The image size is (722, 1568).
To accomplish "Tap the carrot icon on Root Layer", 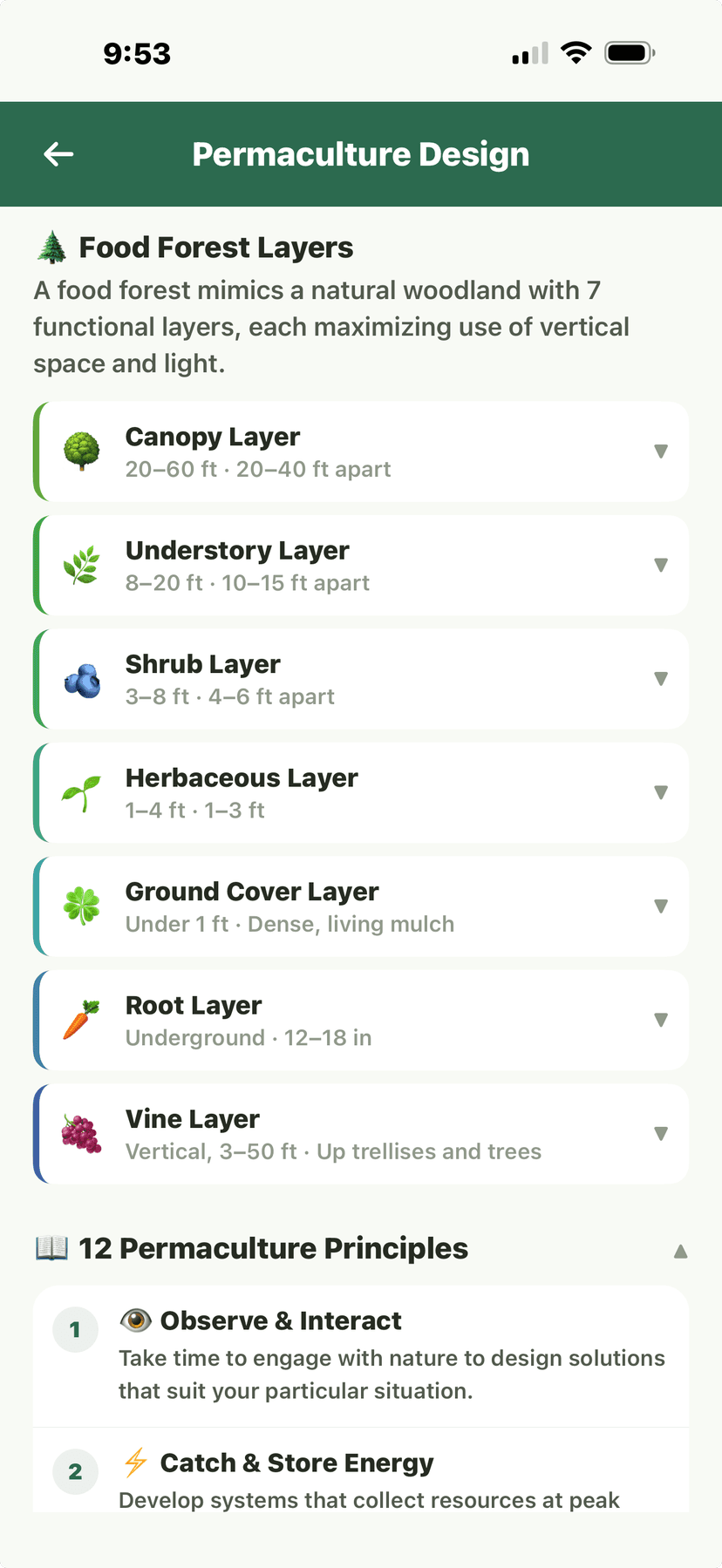I will (82, 1020).
